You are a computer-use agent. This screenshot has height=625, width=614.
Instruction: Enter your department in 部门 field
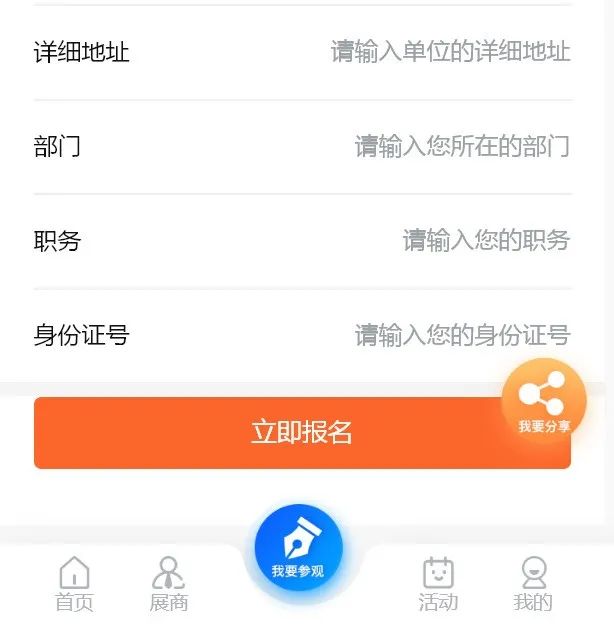[461, 147]
